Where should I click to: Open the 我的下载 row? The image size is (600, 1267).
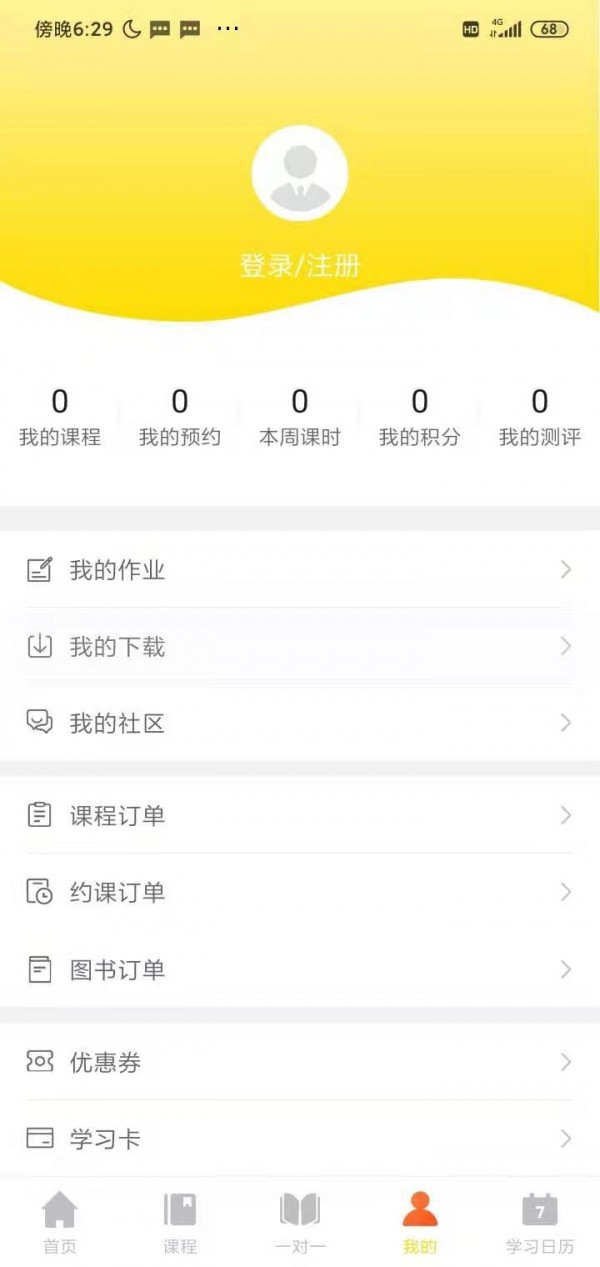(x=300, y=647)
